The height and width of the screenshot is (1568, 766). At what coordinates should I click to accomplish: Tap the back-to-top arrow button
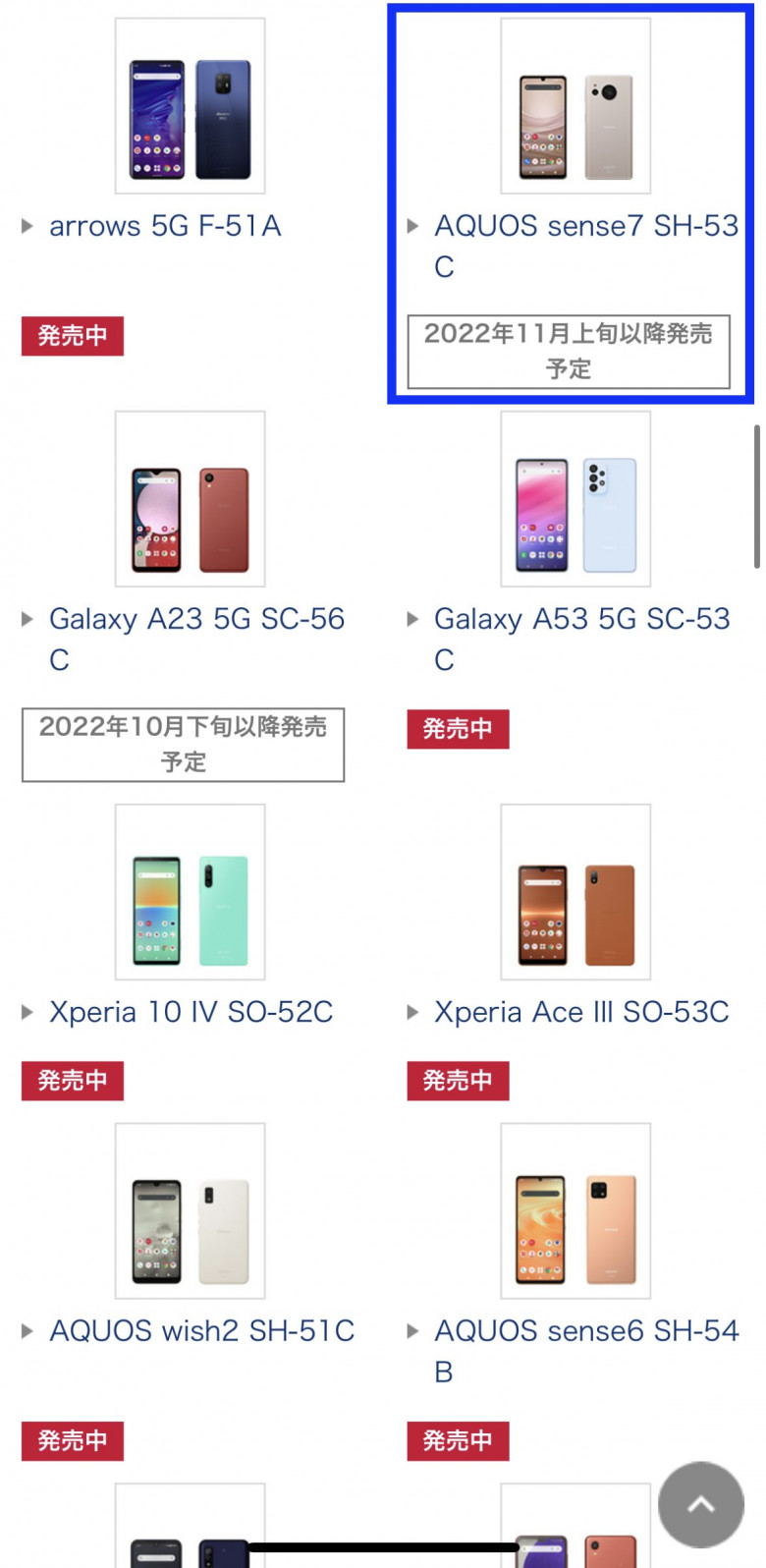(700, 1504)
